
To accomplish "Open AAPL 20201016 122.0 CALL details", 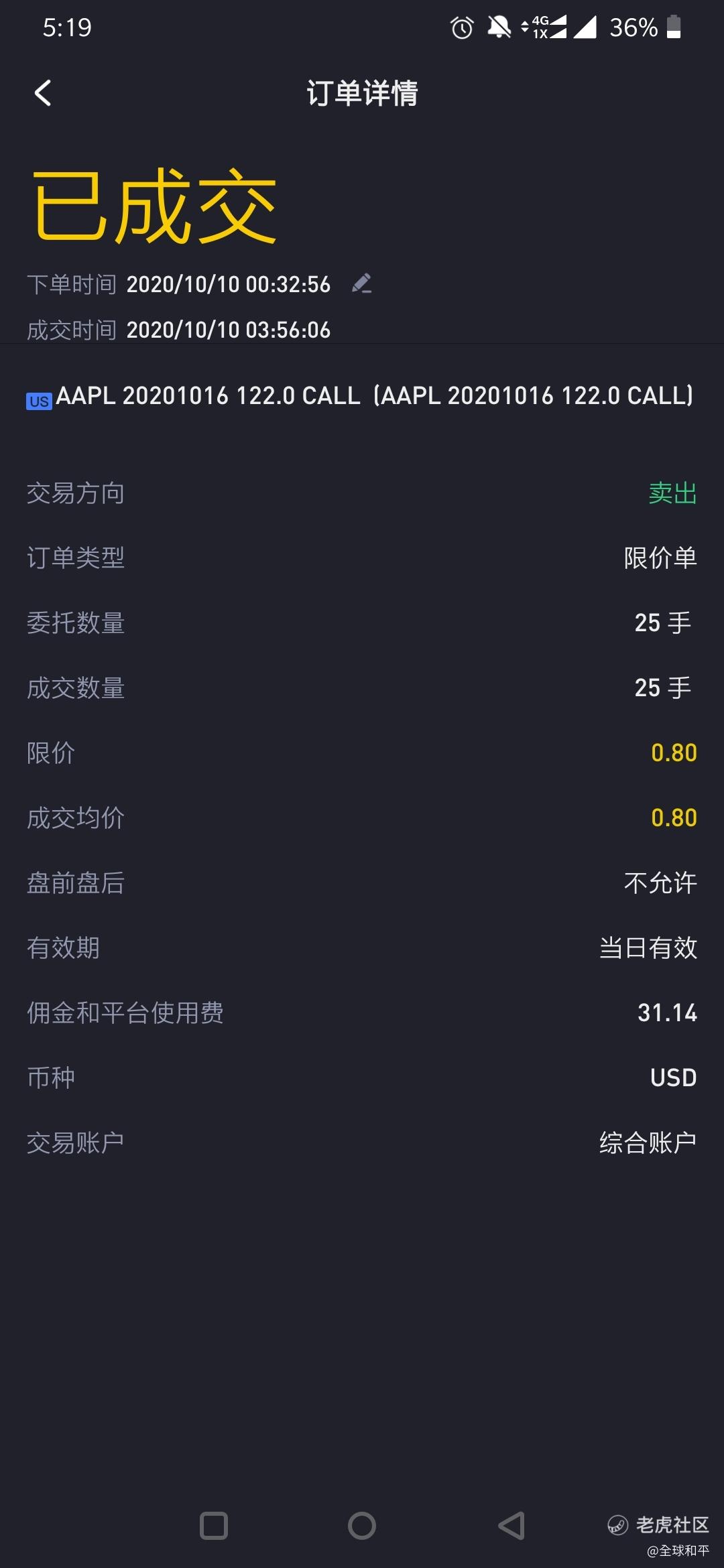I will [360, 397].
